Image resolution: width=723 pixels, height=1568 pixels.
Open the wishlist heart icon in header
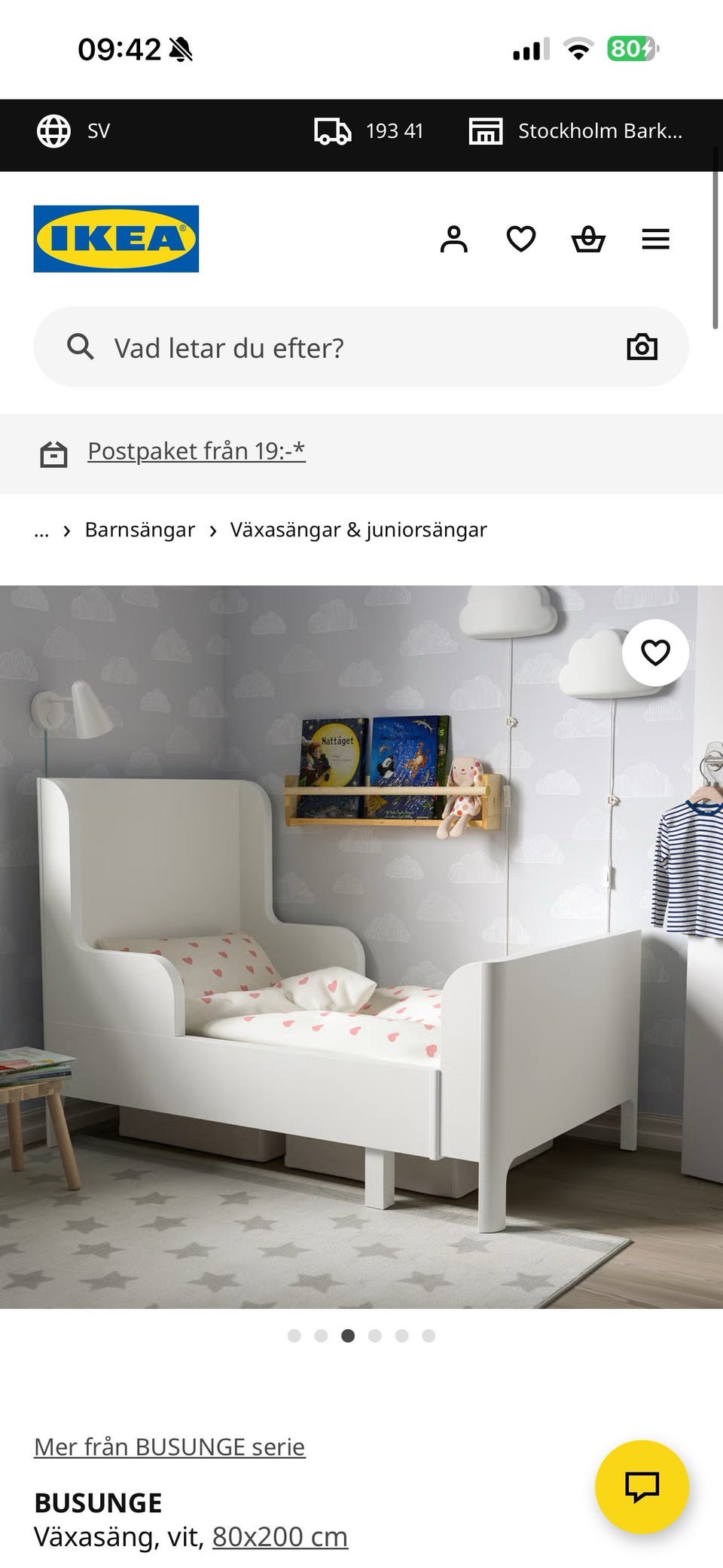[520, 239]
